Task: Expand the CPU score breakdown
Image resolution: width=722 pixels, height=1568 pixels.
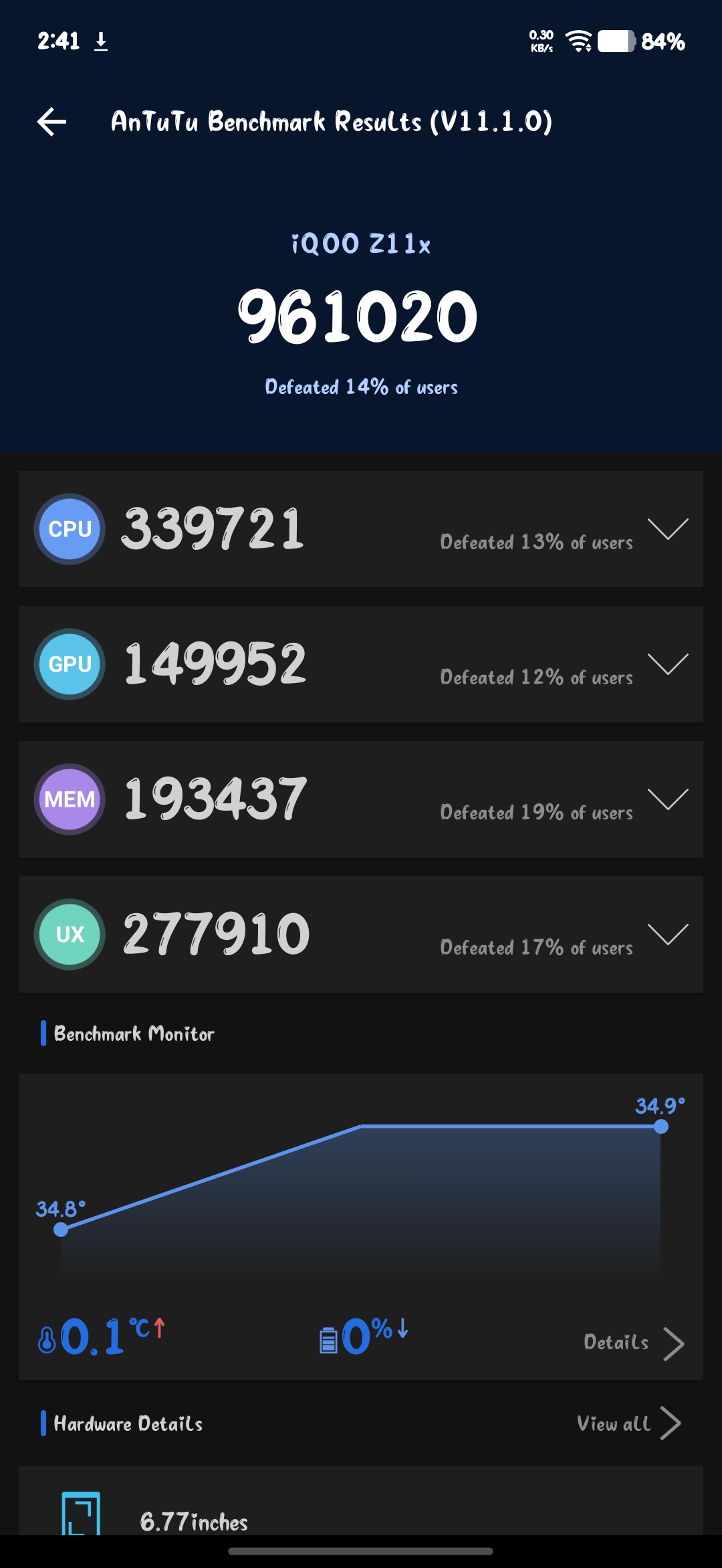Action: pyautogui.click(x=668, y=529)
